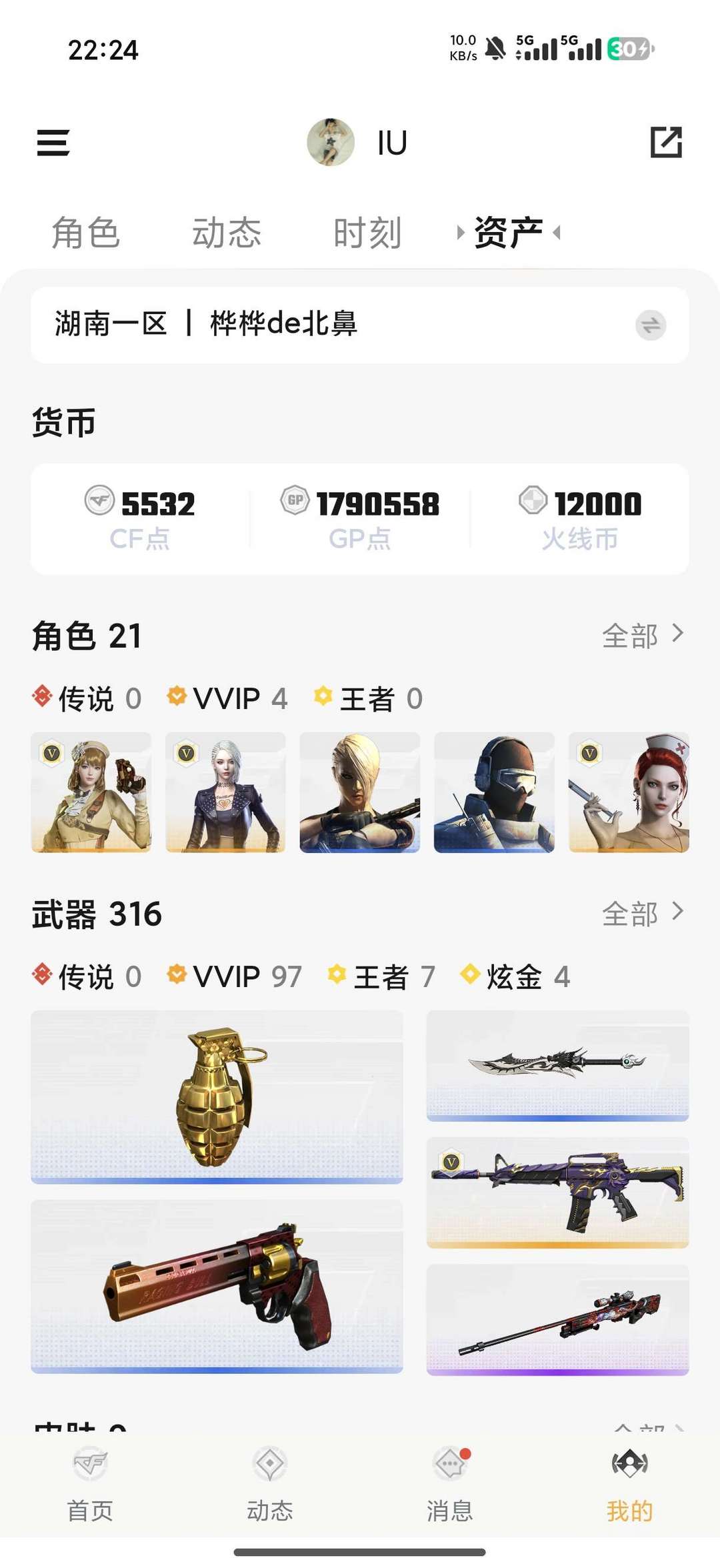
Task: Switch to the 角色 tab
Action: pyautogui.click(x=86, y=233)
